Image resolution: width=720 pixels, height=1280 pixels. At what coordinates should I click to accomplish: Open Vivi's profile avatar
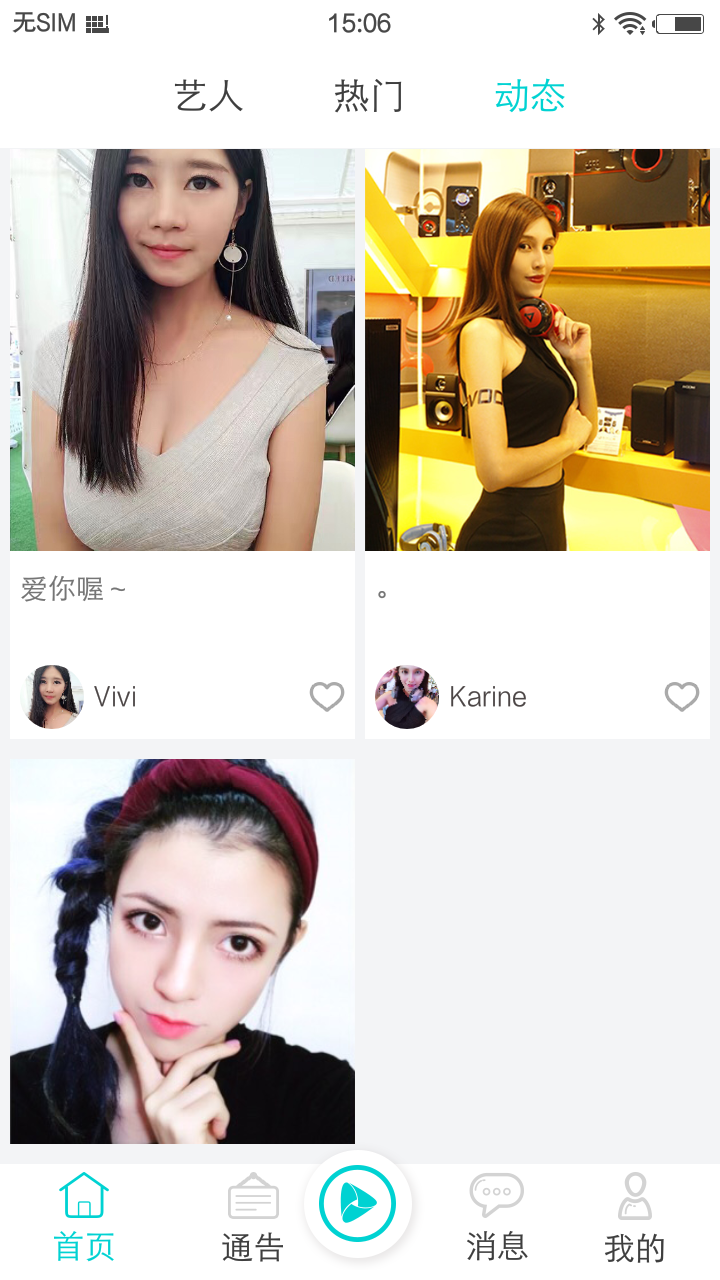(52, 696)
